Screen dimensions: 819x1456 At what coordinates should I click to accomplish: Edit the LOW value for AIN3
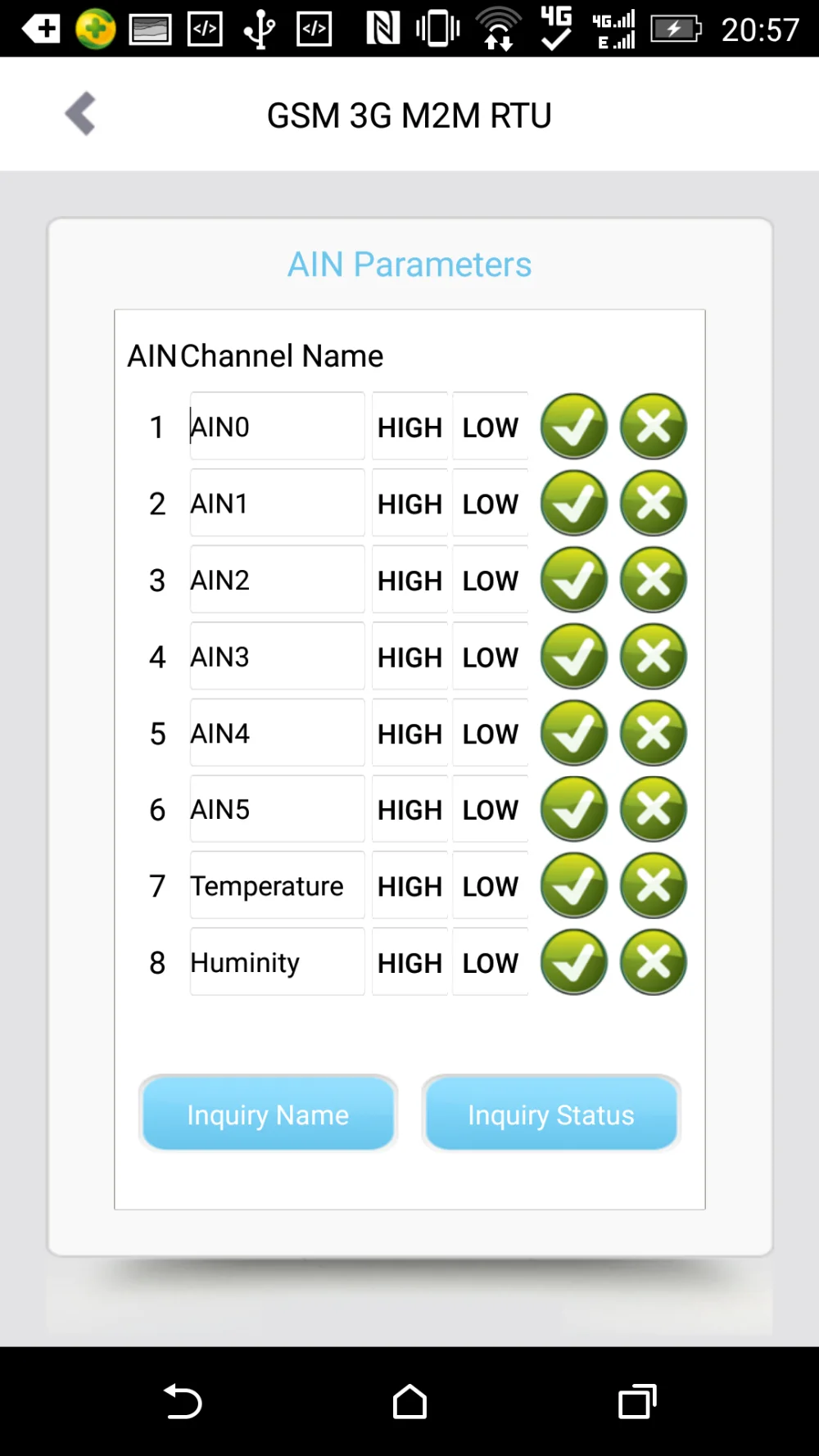coord(490,657)
